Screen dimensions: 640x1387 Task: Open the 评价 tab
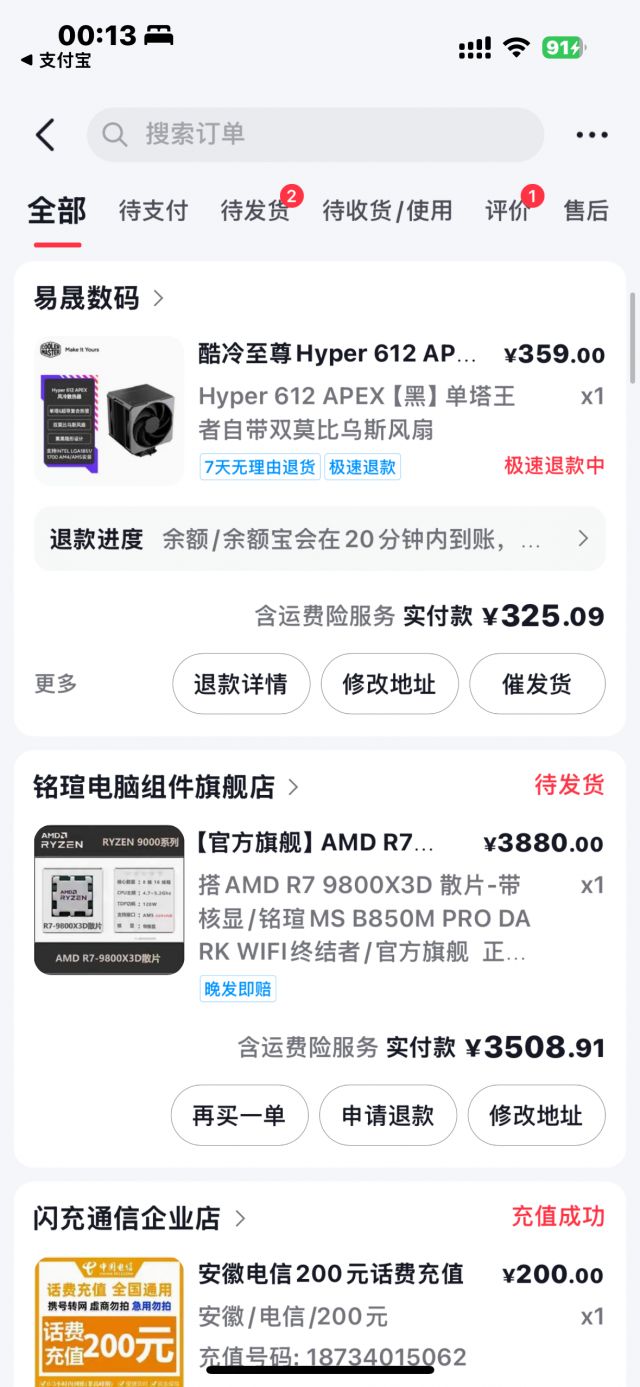[x=507, y=211]
